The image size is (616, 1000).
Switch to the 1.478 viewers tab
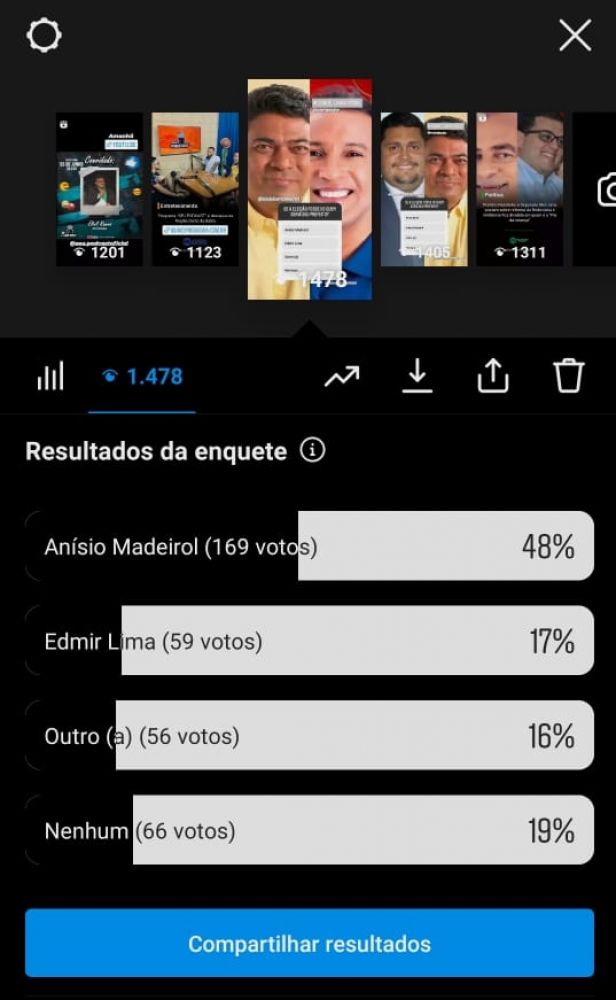point(142,376)
